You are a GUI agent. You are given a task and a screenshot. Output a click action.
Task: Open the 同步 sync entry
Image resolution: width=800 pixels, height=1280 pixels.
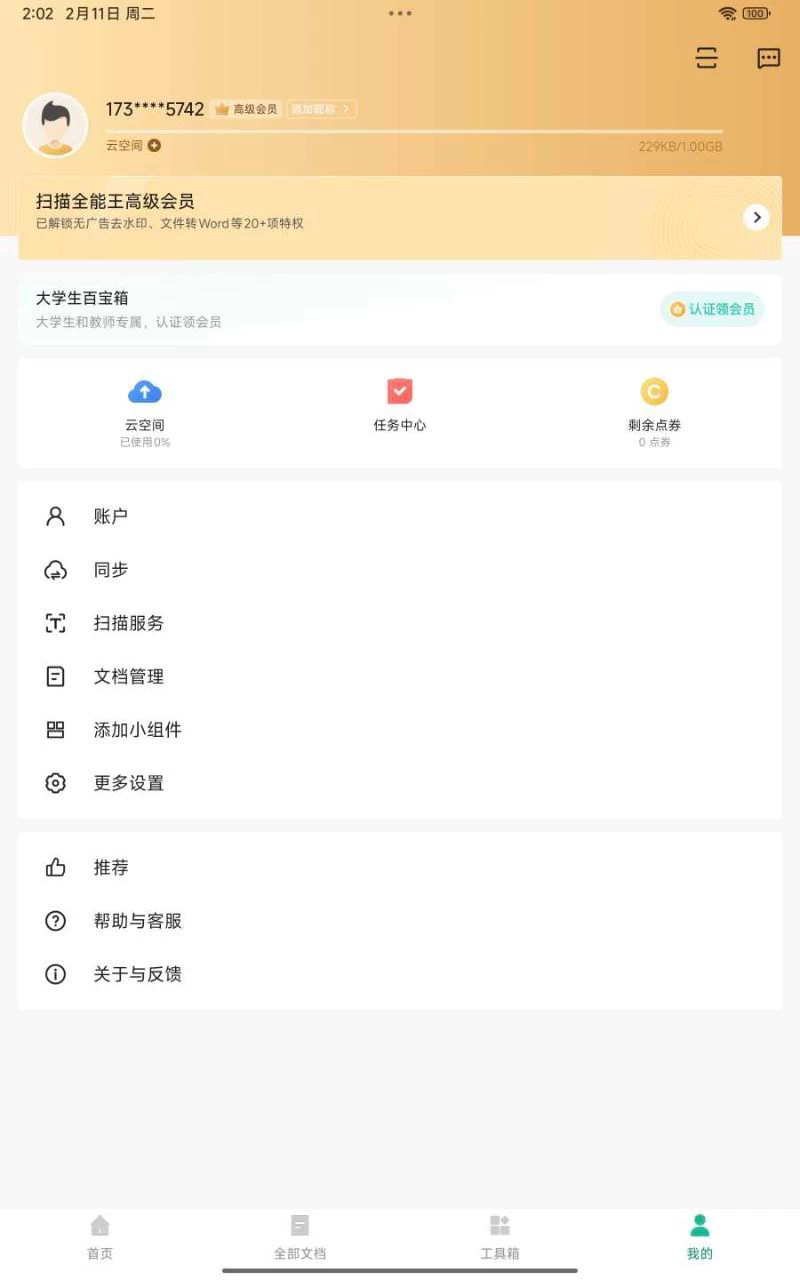click(x=111, y=570)
